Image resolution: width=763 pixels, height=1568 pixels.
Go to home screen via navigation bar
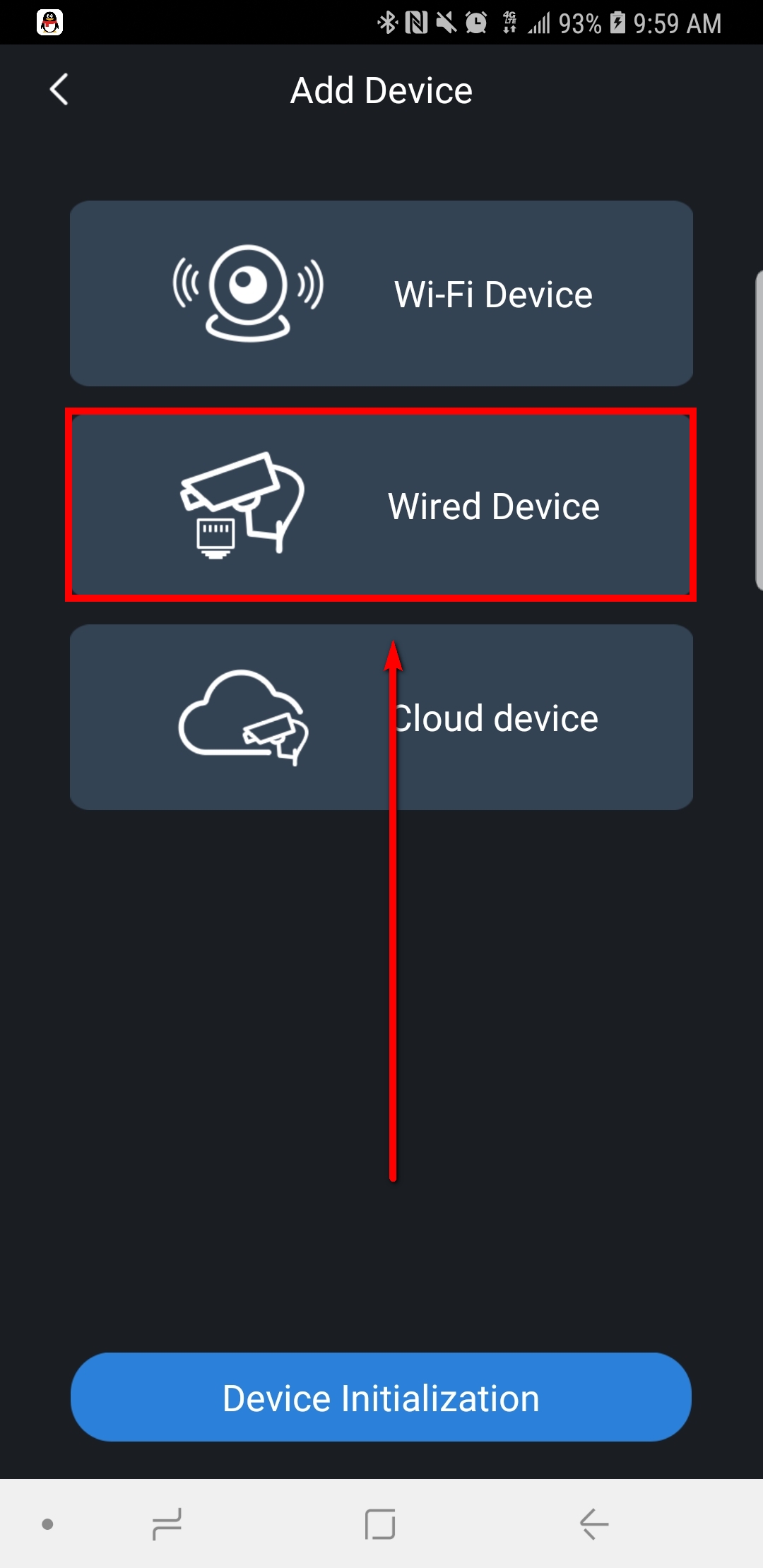380,1524
